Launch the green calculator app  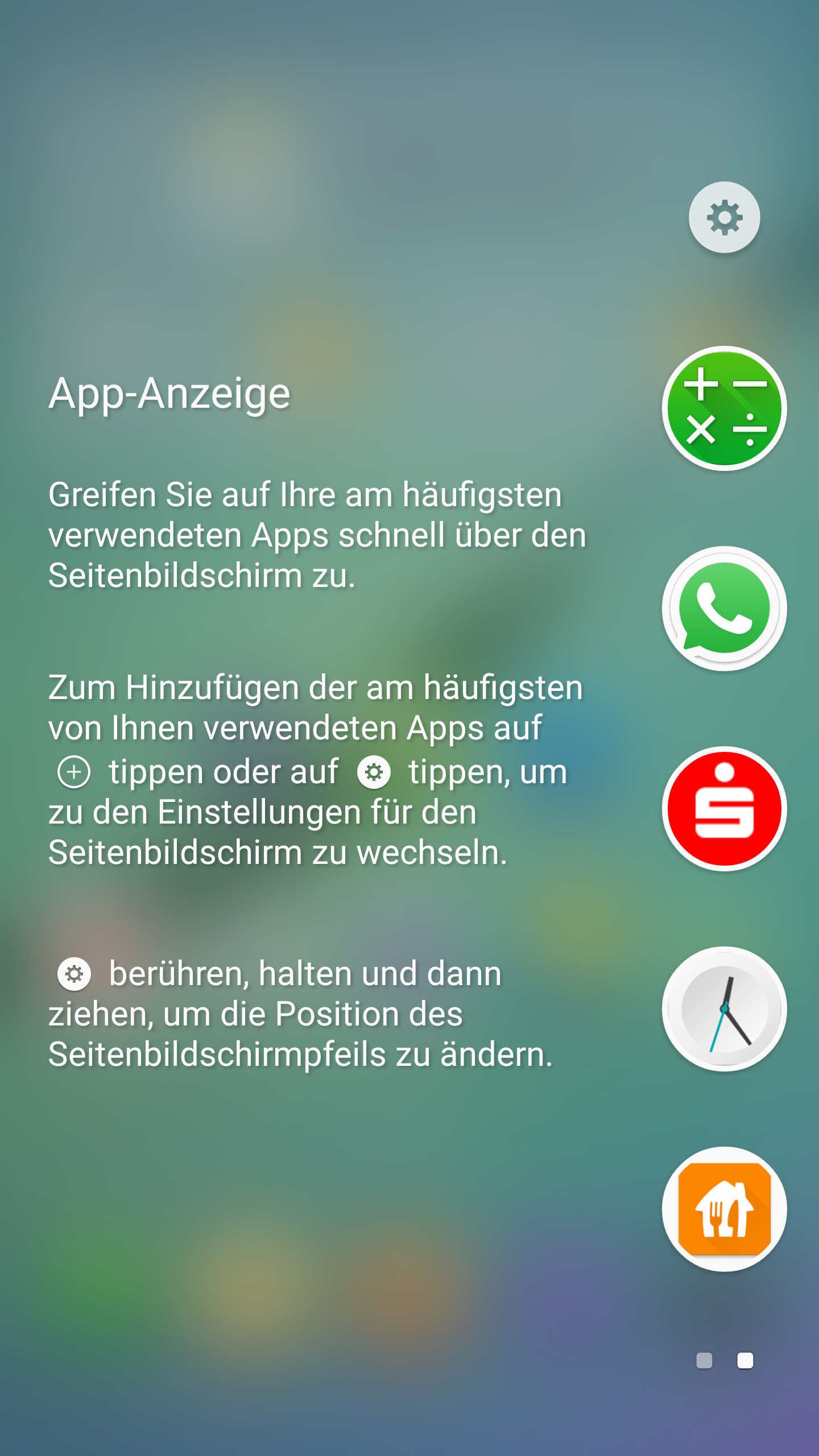(x=724, y=408)
